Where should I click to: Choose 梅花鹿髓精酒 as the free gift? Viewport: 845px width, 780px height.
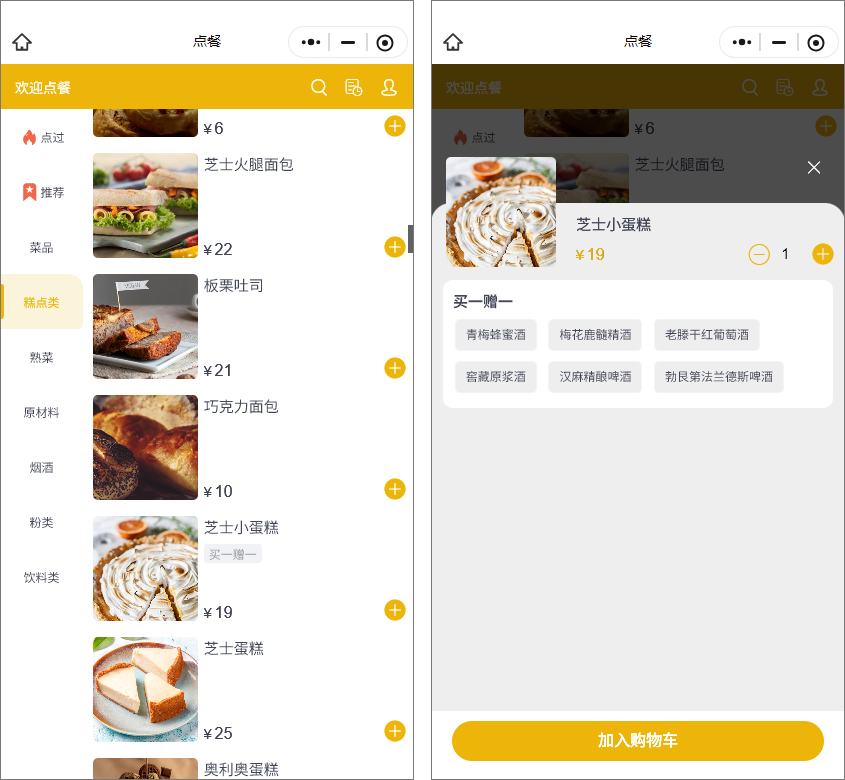click(595, 334)
